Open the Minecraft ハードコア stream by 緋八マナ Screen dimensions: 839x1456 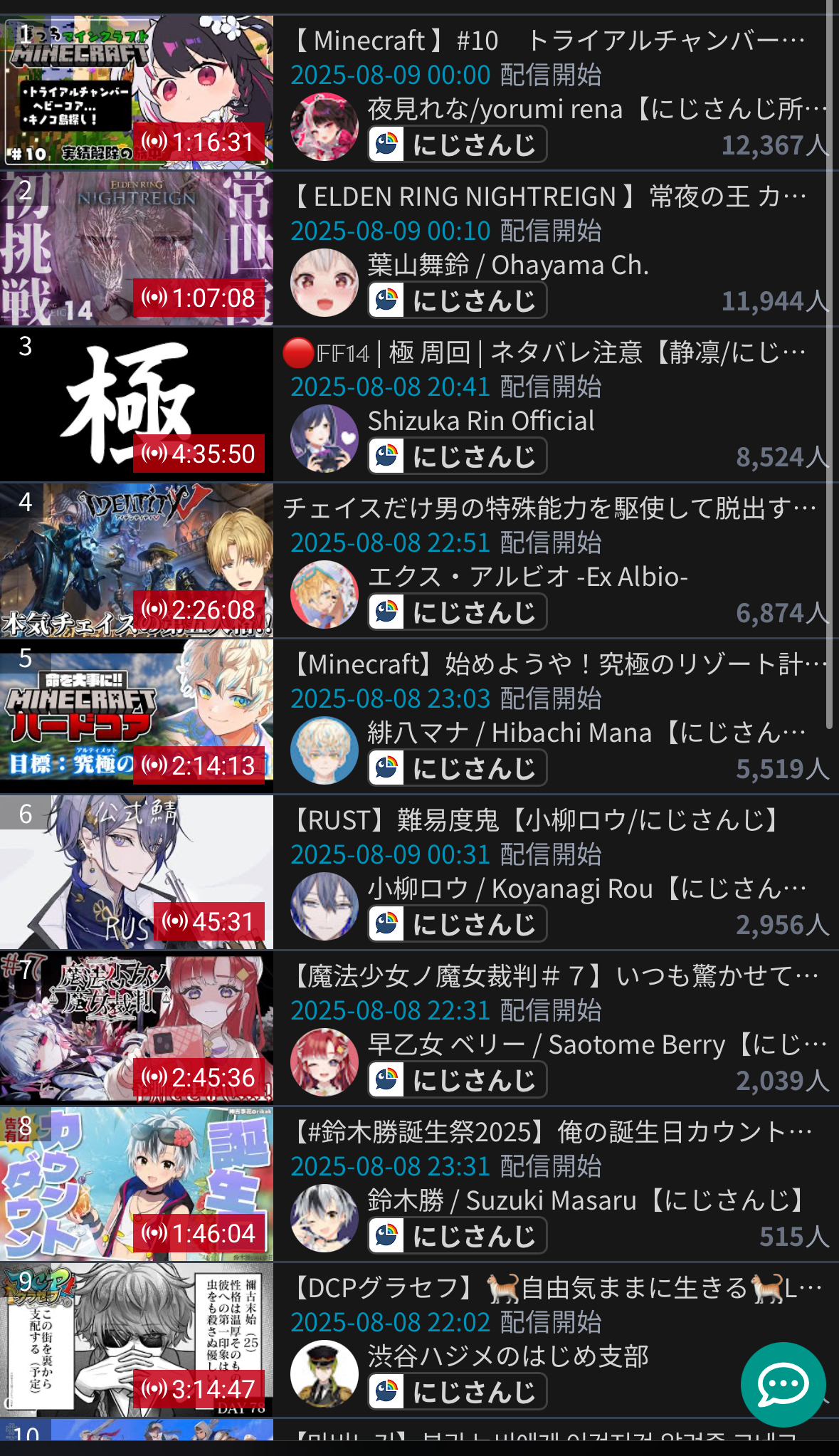point(137,716)
